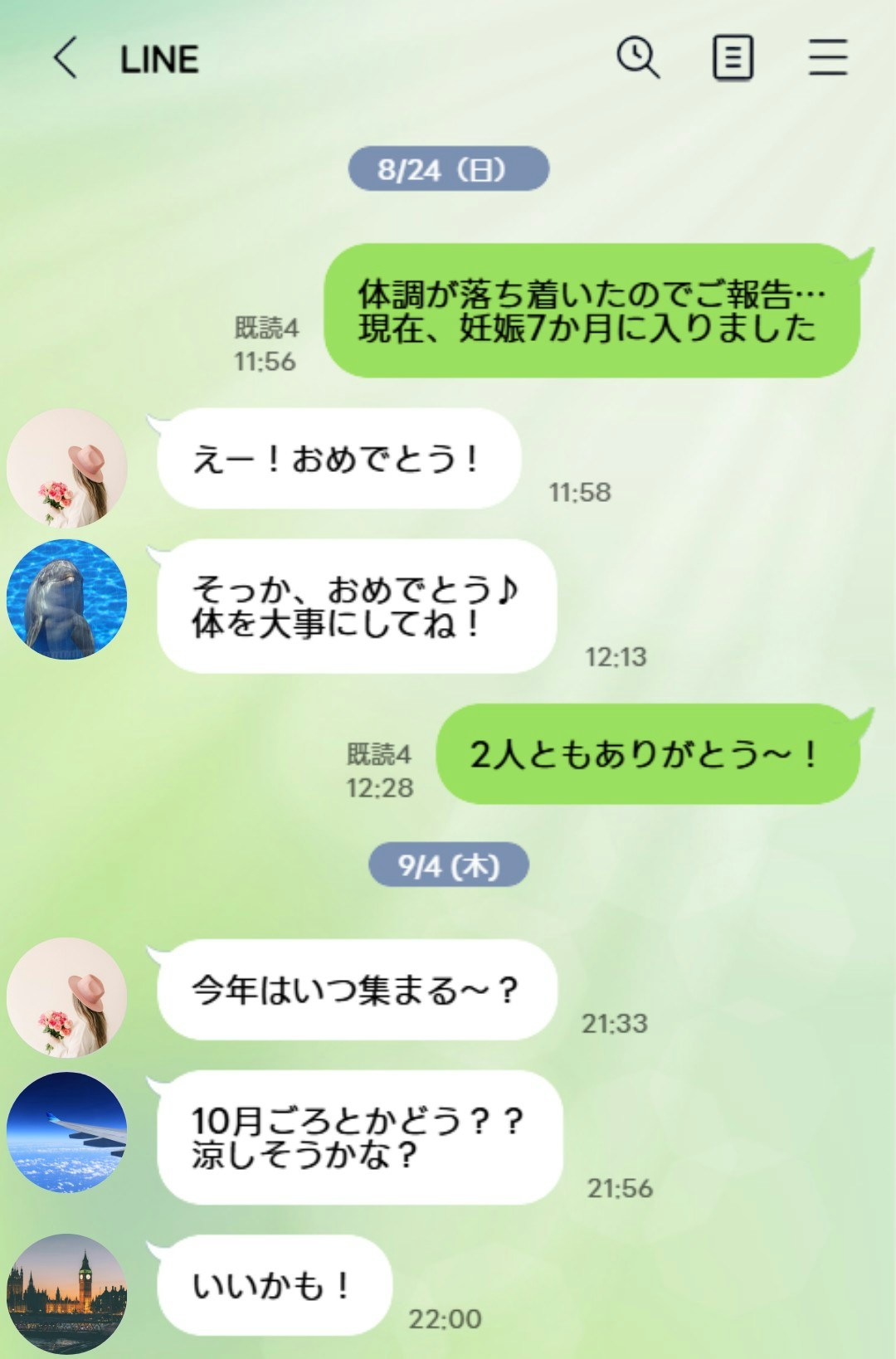Open the chat hamburger menu
The image size is (896, 1359).
pos(828,58)
